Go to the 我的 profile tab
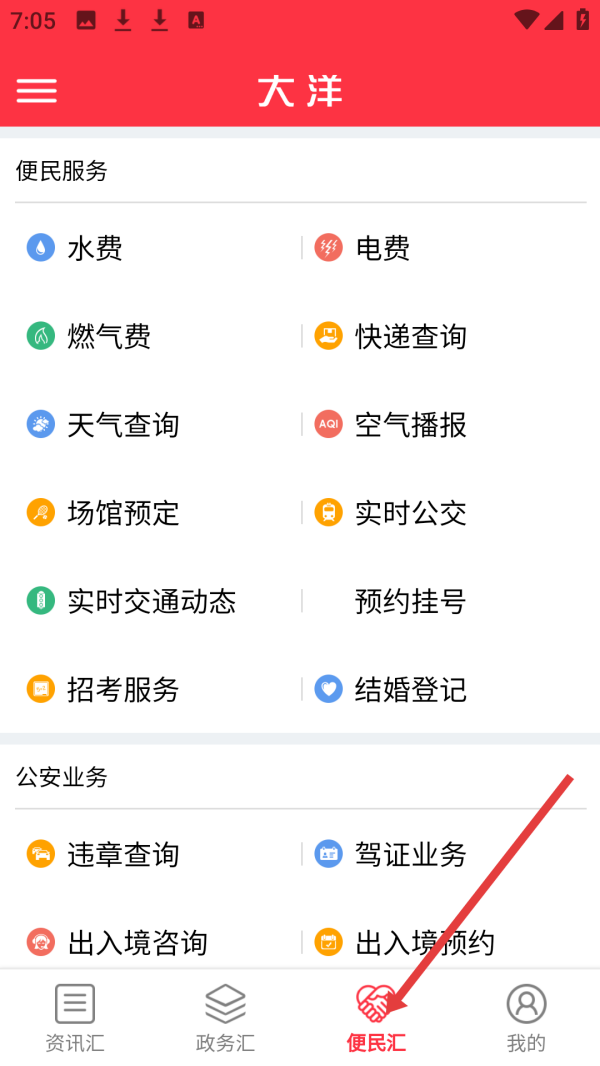Viewport: 600px width, 1066px height. click(x=526, y=1017)
